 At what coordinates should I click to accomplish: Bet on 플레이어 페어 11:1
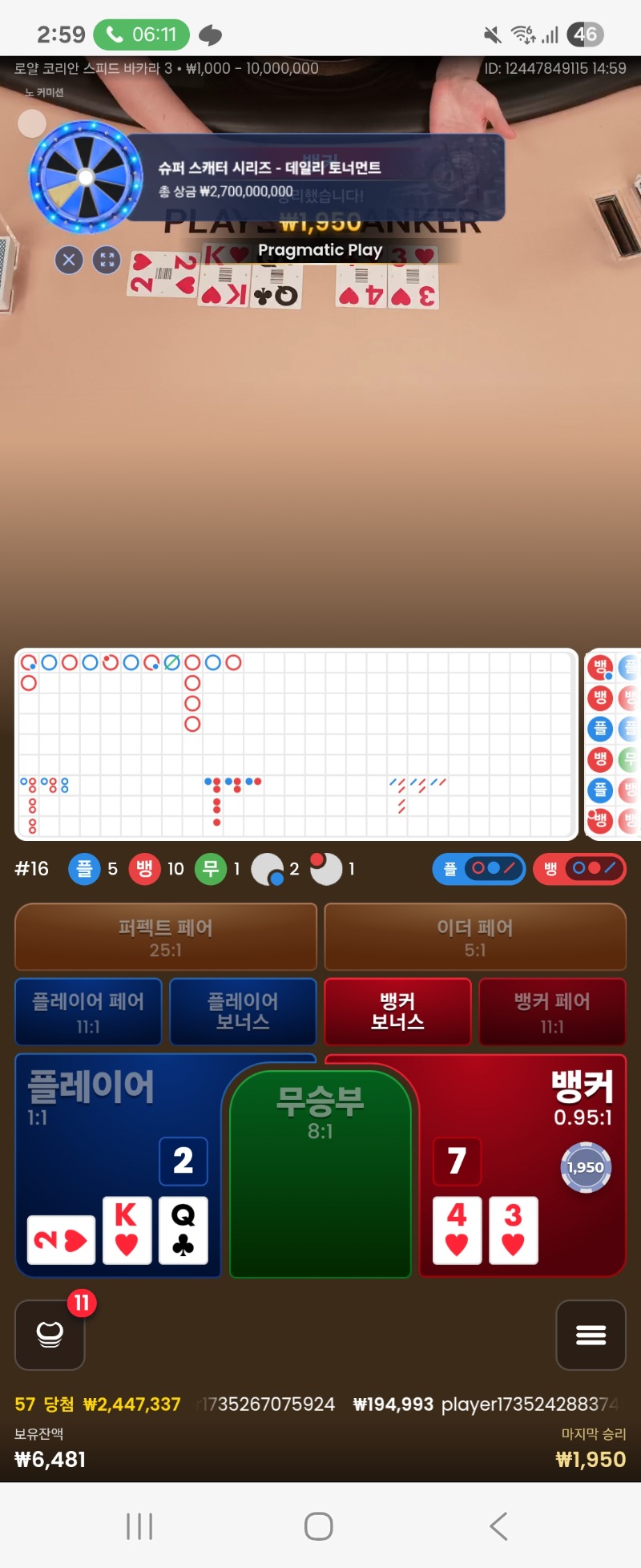point(88,1012)
